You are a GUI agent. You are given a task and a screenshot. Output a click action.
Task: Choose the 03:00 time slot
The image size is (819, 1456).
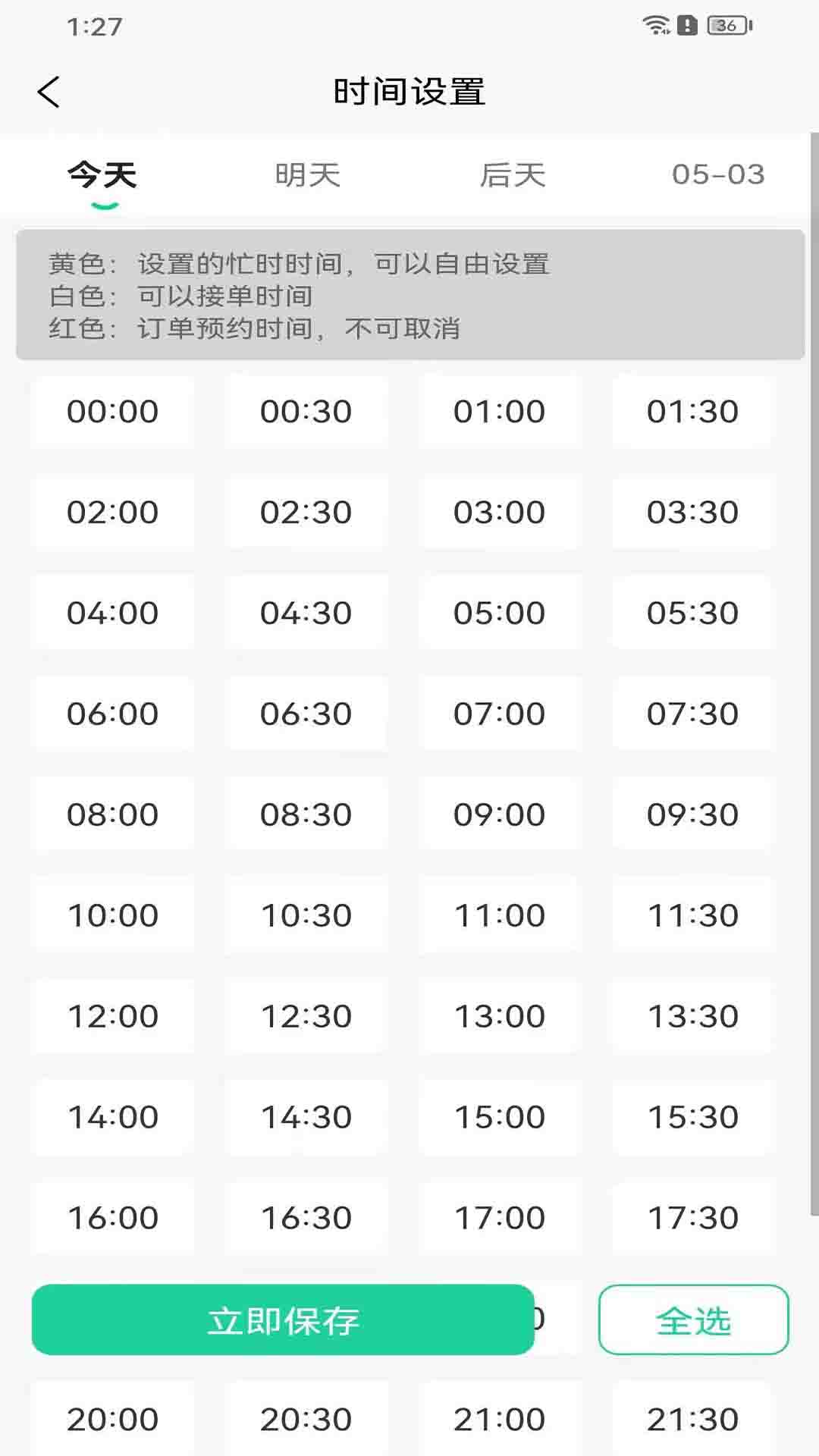(499, 513)
